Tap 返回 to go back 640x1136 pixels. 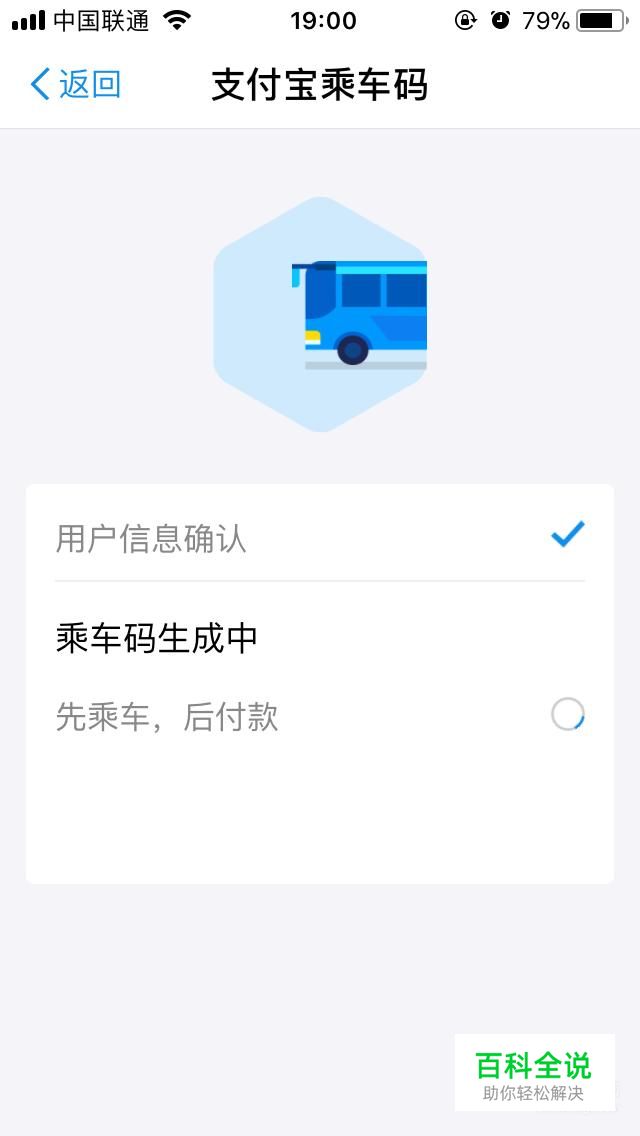click(76, 85)
